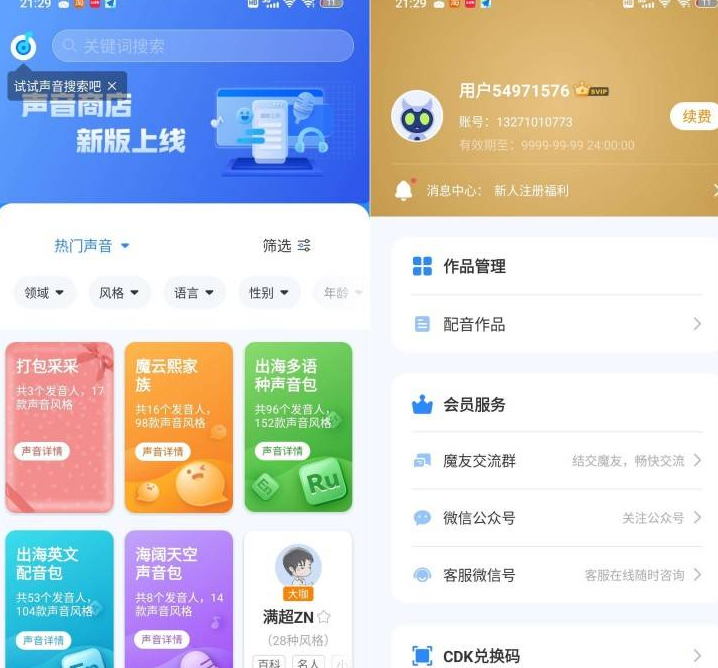Expand the 风格 filter

119,293
